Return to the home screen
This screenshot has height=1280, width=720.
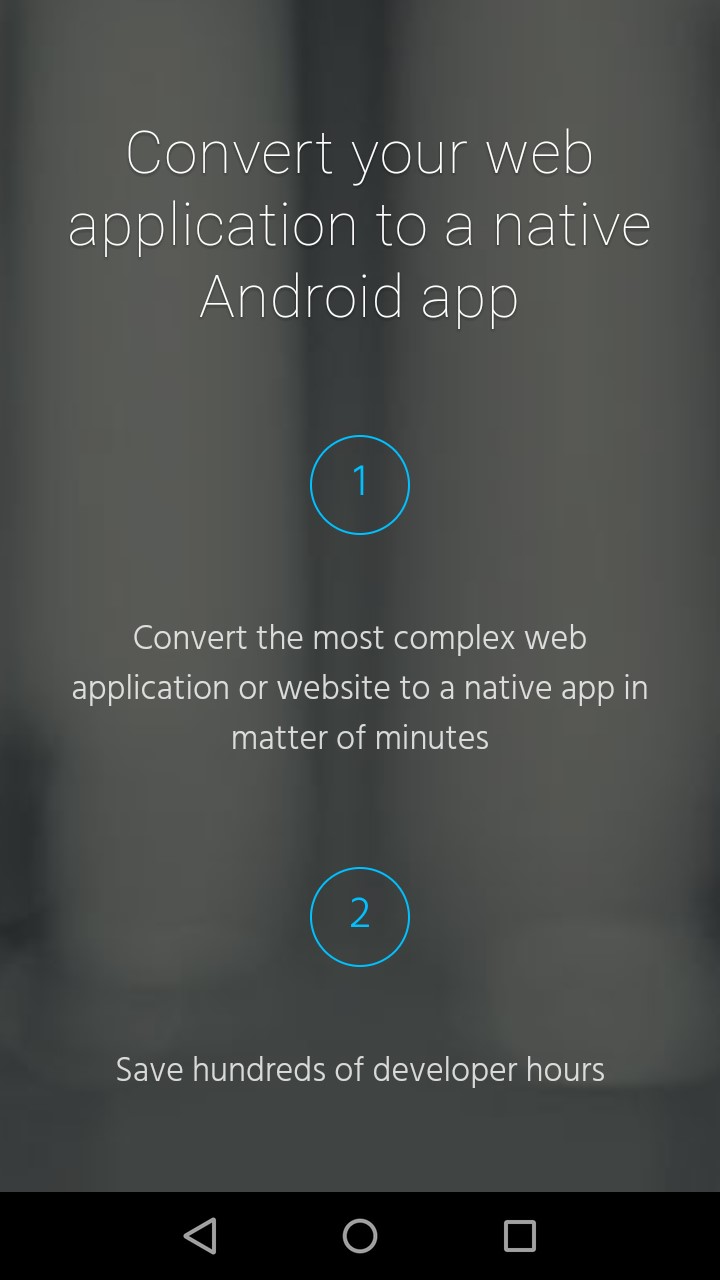point(360,1235)
